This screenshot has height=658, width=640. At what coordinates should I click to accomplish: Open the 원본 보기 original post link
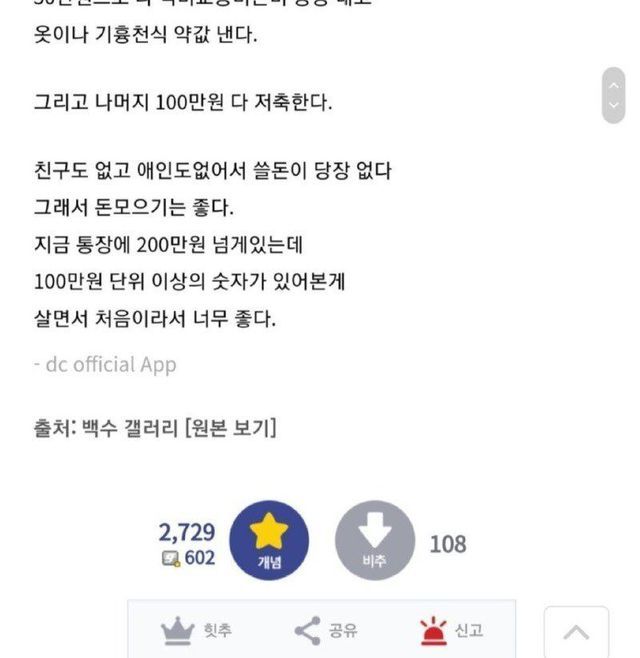pos(231,429)
